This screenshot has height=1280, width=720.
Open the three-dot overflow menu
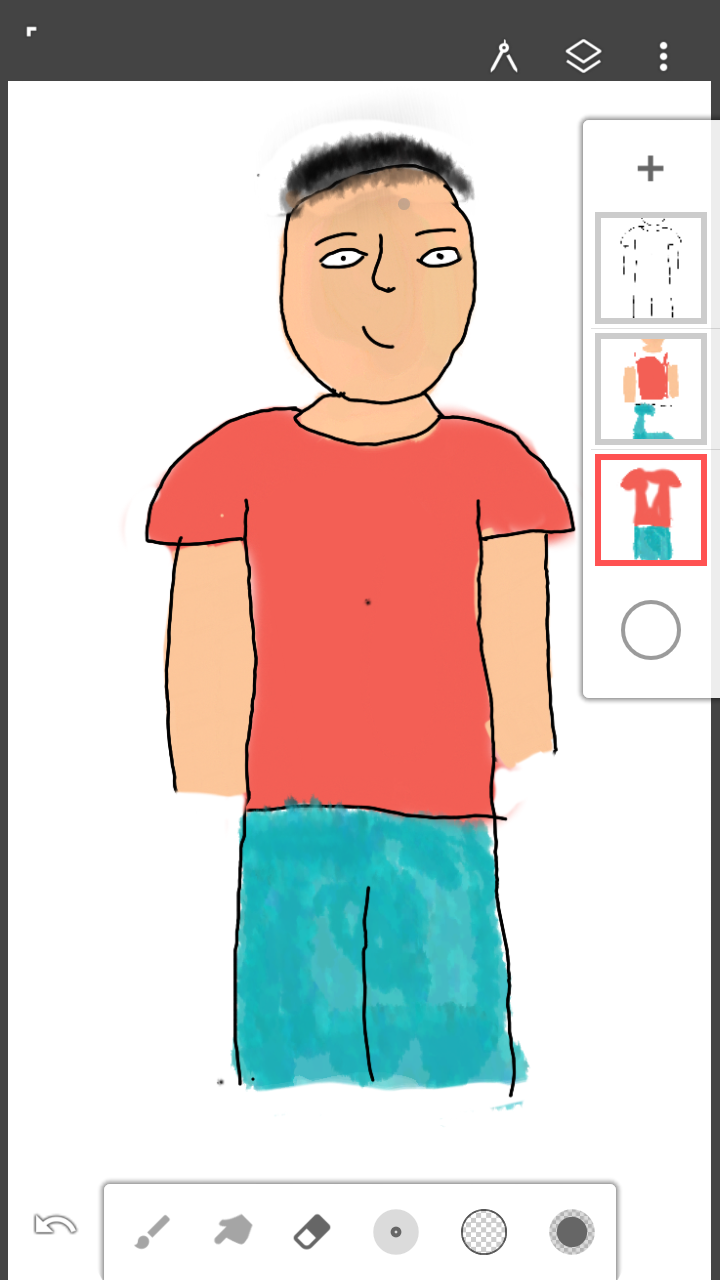click(x=663, y=57)
